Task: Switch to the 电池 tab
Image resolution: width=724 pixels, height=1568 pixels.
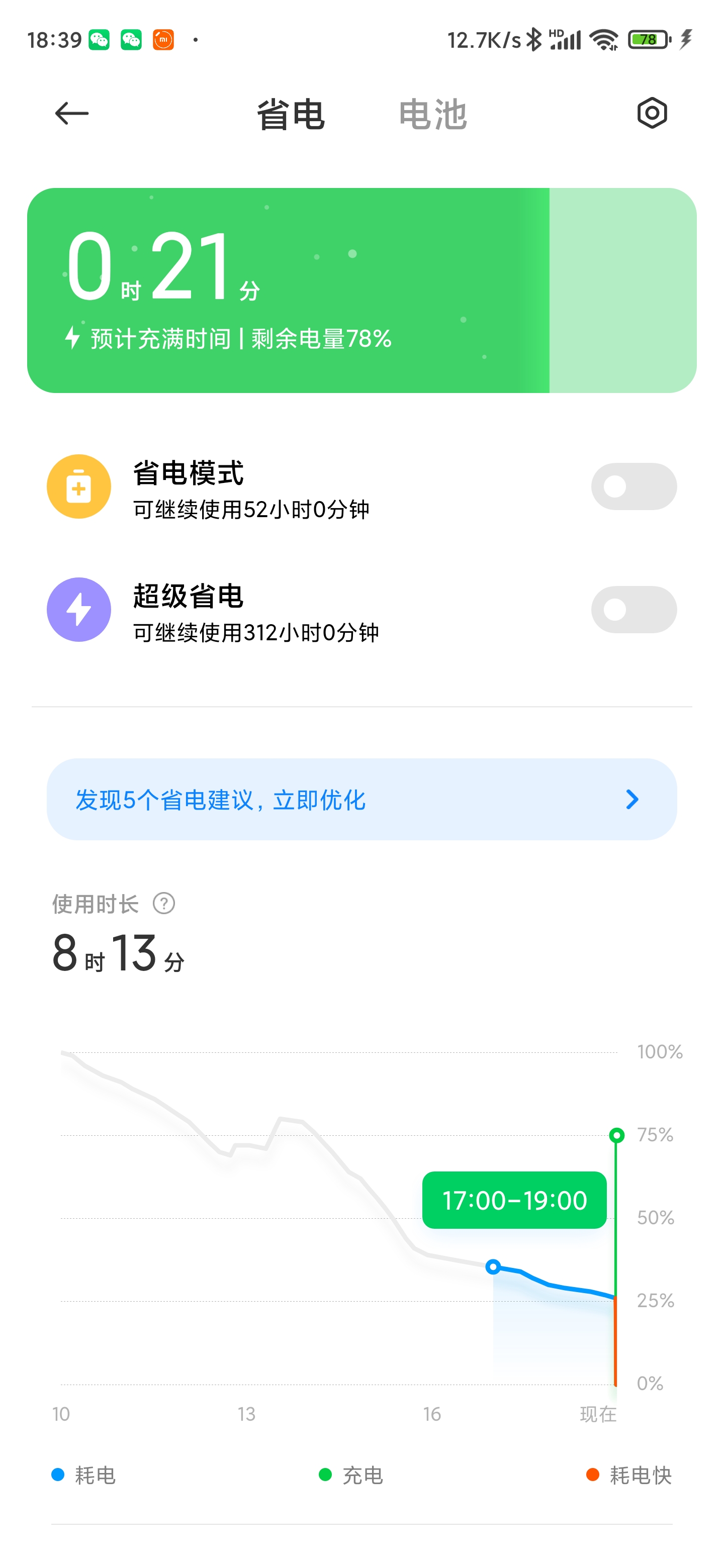Action: click(x=432, y=115)
